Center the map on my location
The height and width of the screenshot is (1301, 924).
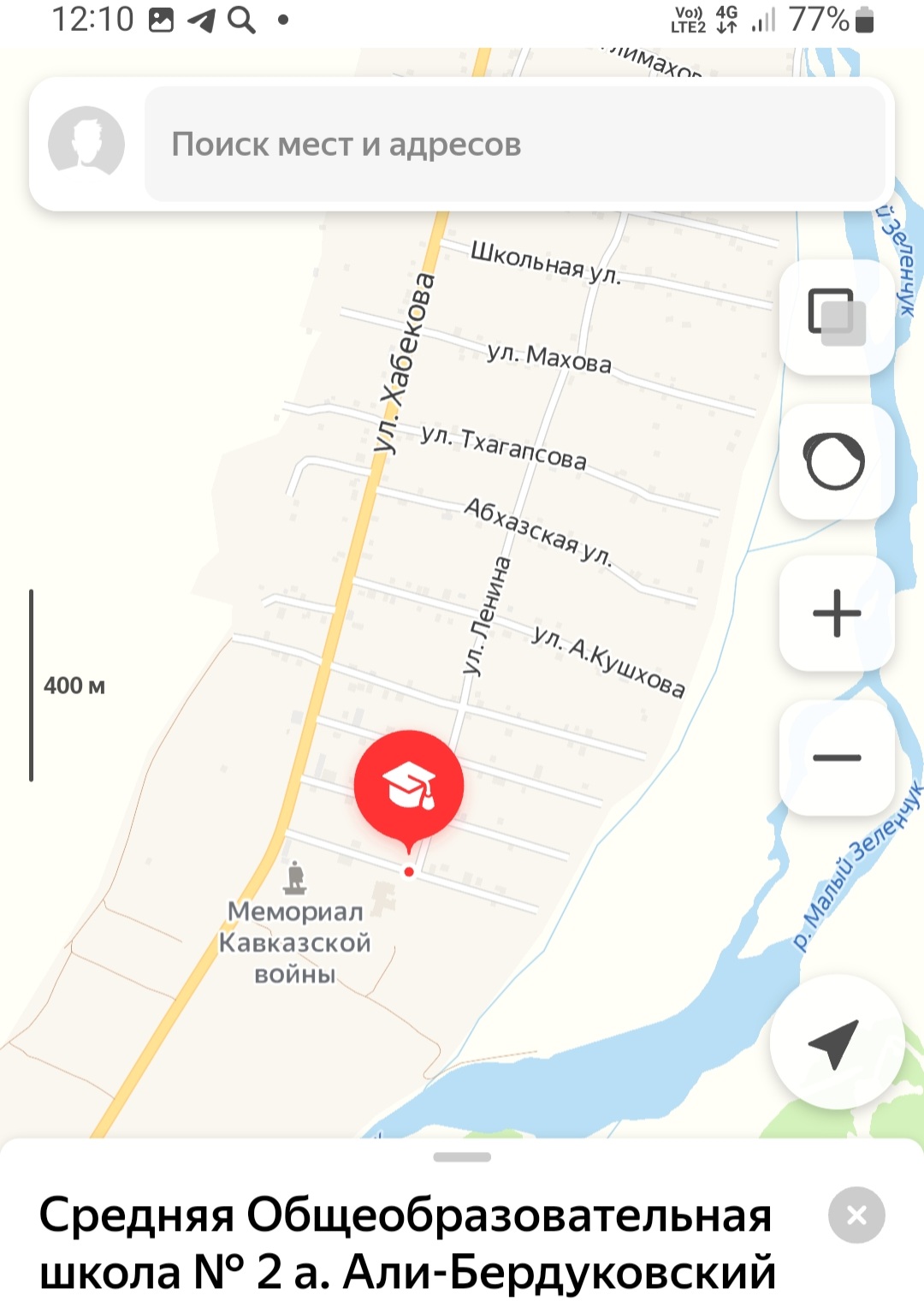tap(836, 1043)
